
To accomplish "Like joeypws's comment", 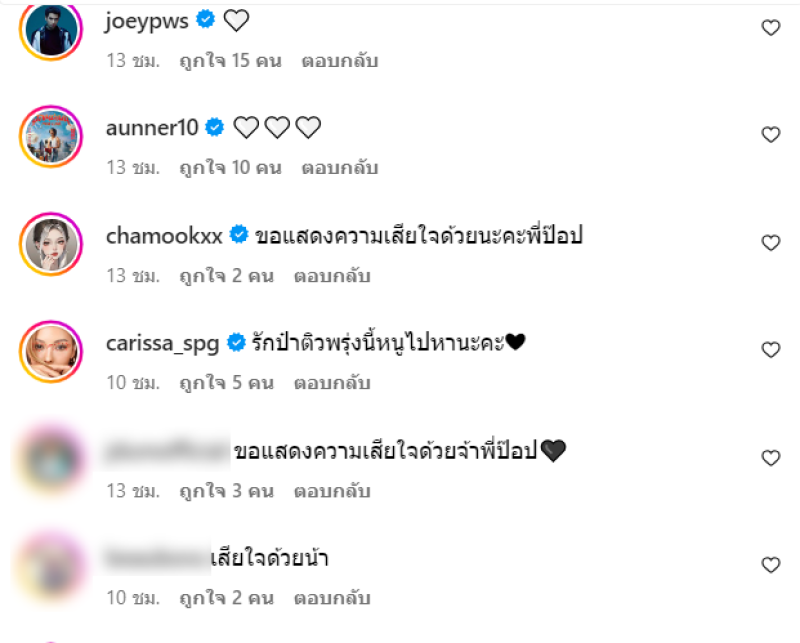I will 771,28.
